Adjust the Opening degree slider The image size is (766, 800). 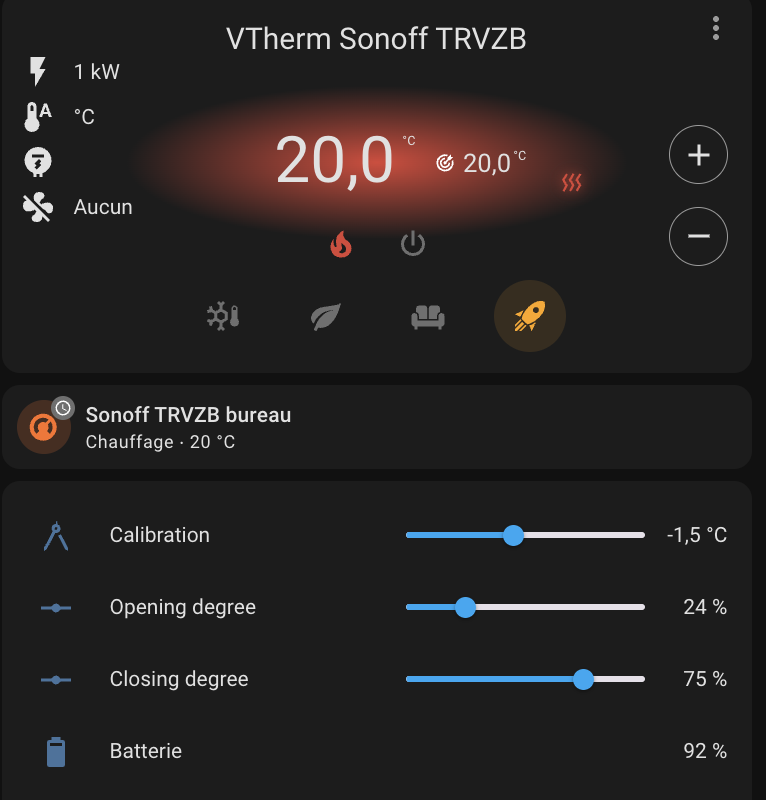click(465, 607)
